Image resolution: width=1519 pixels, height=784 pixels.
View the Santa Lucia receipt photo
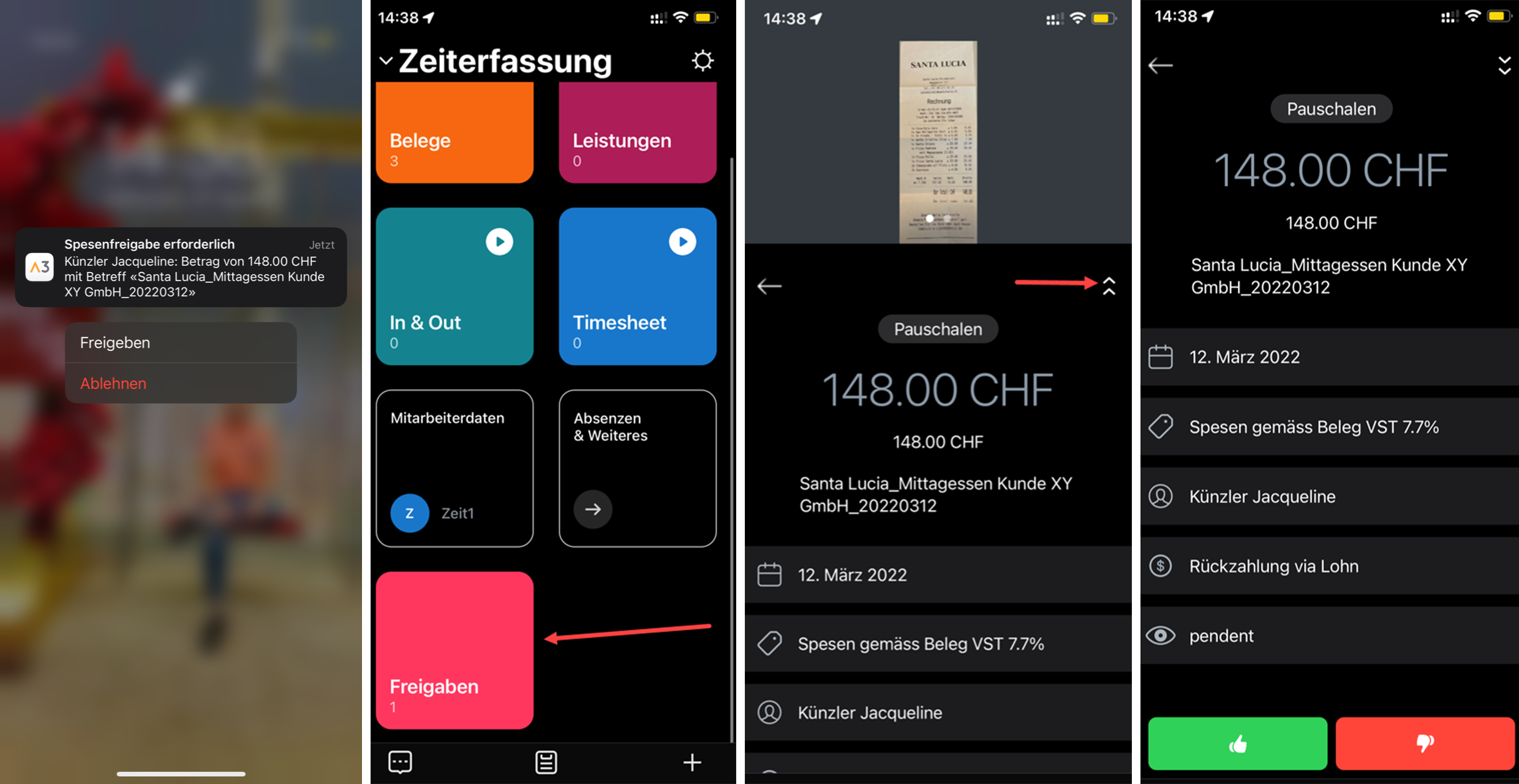coord(938,142)
